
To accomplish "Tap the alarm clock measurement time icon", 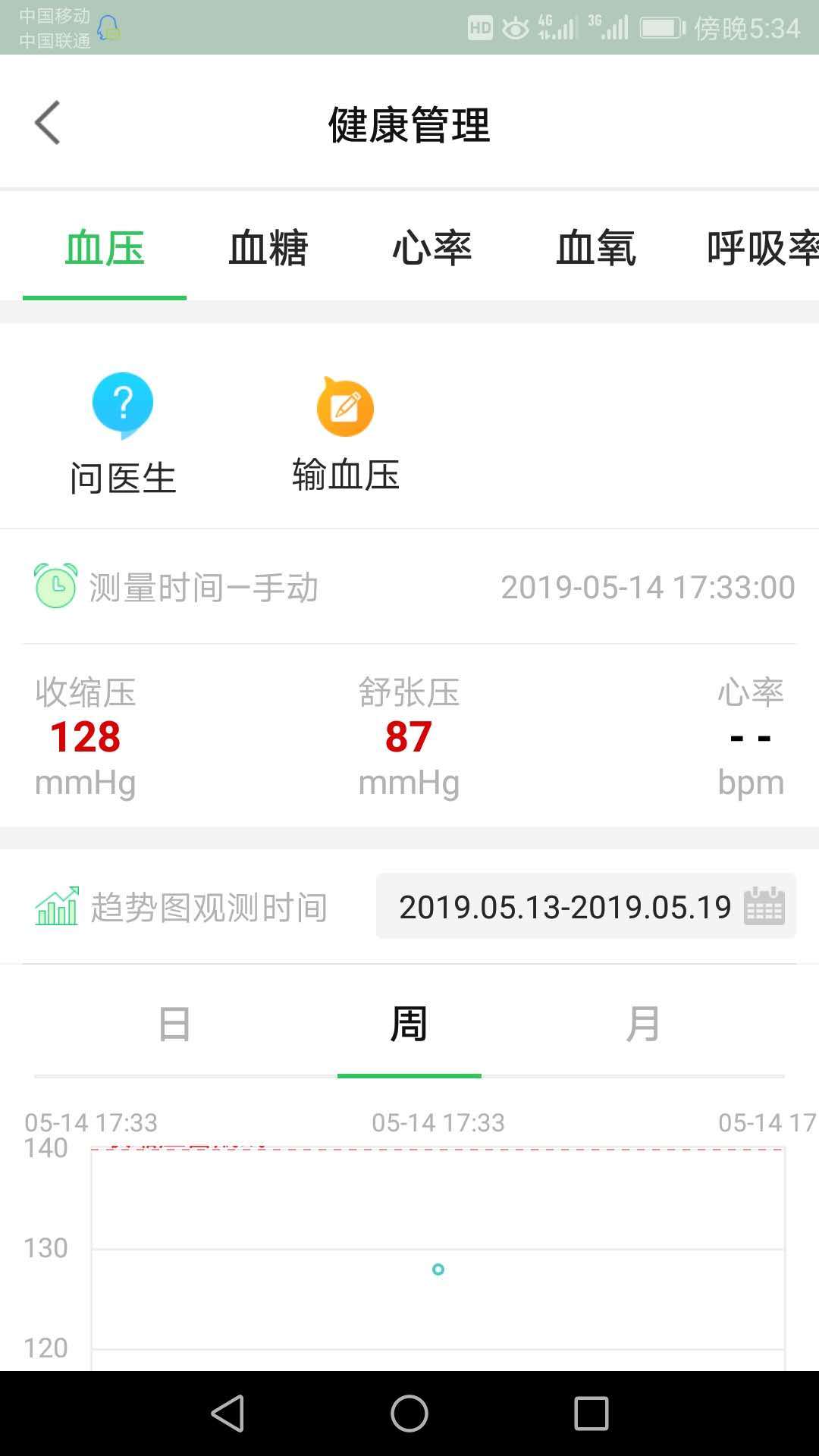I will click(x=53, y=585).
